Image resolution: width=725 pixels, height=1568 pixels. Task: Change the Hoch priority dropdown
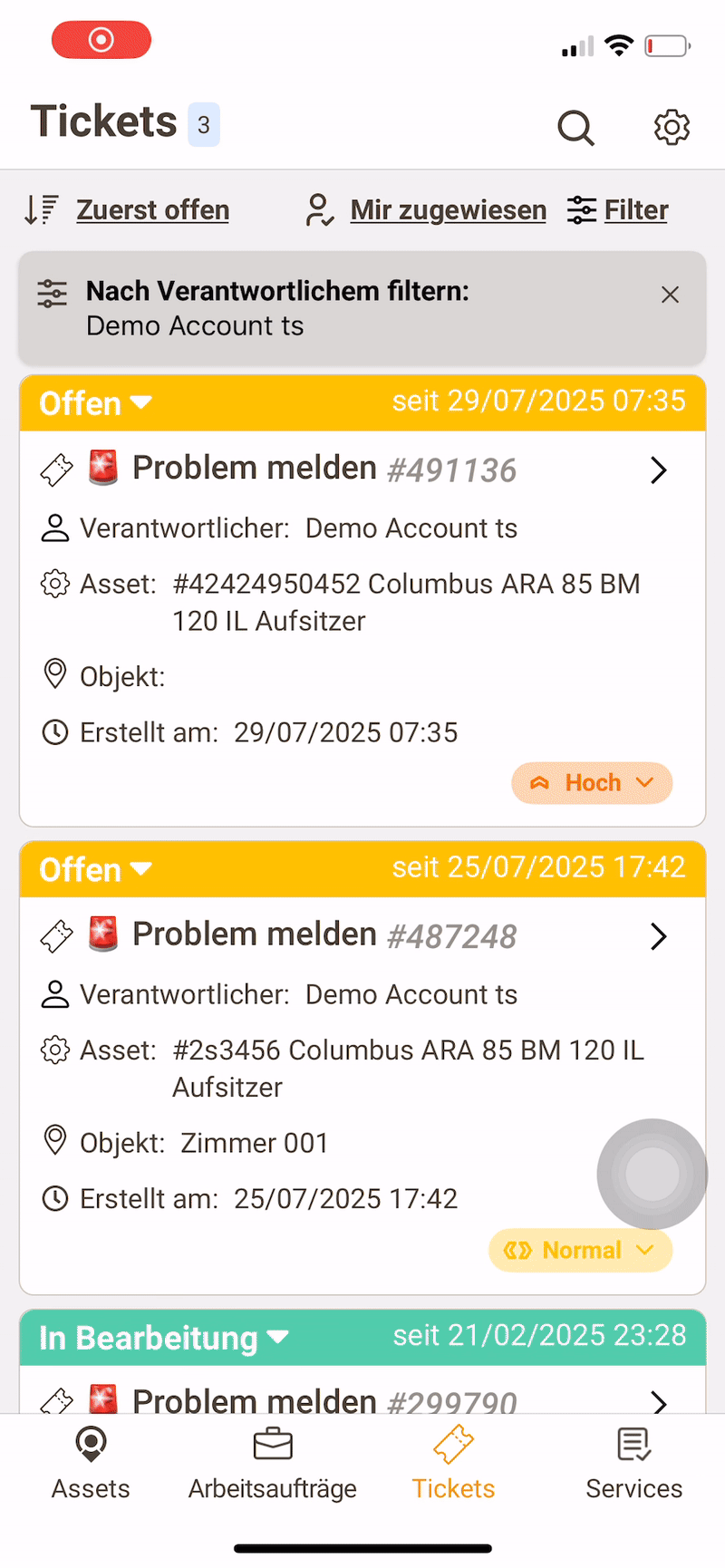[x=592, y=783]
